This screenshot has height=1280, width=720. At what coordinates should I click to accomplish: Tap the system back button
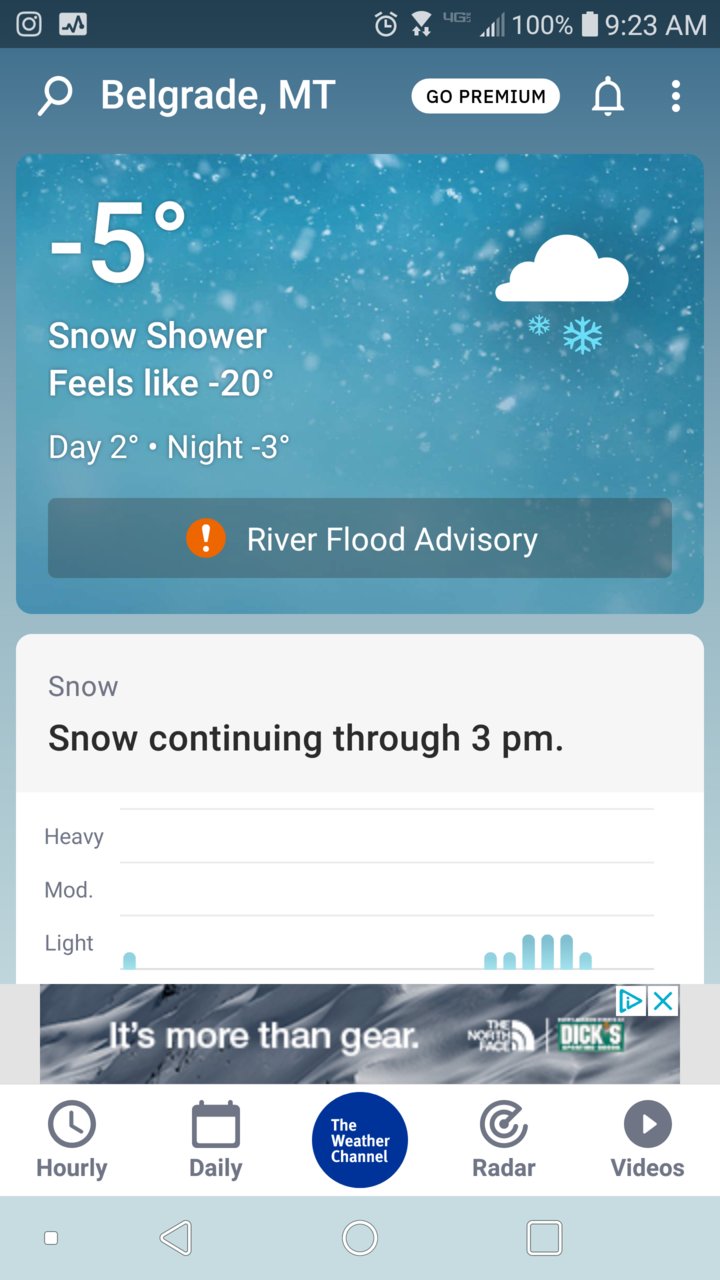176,1238
